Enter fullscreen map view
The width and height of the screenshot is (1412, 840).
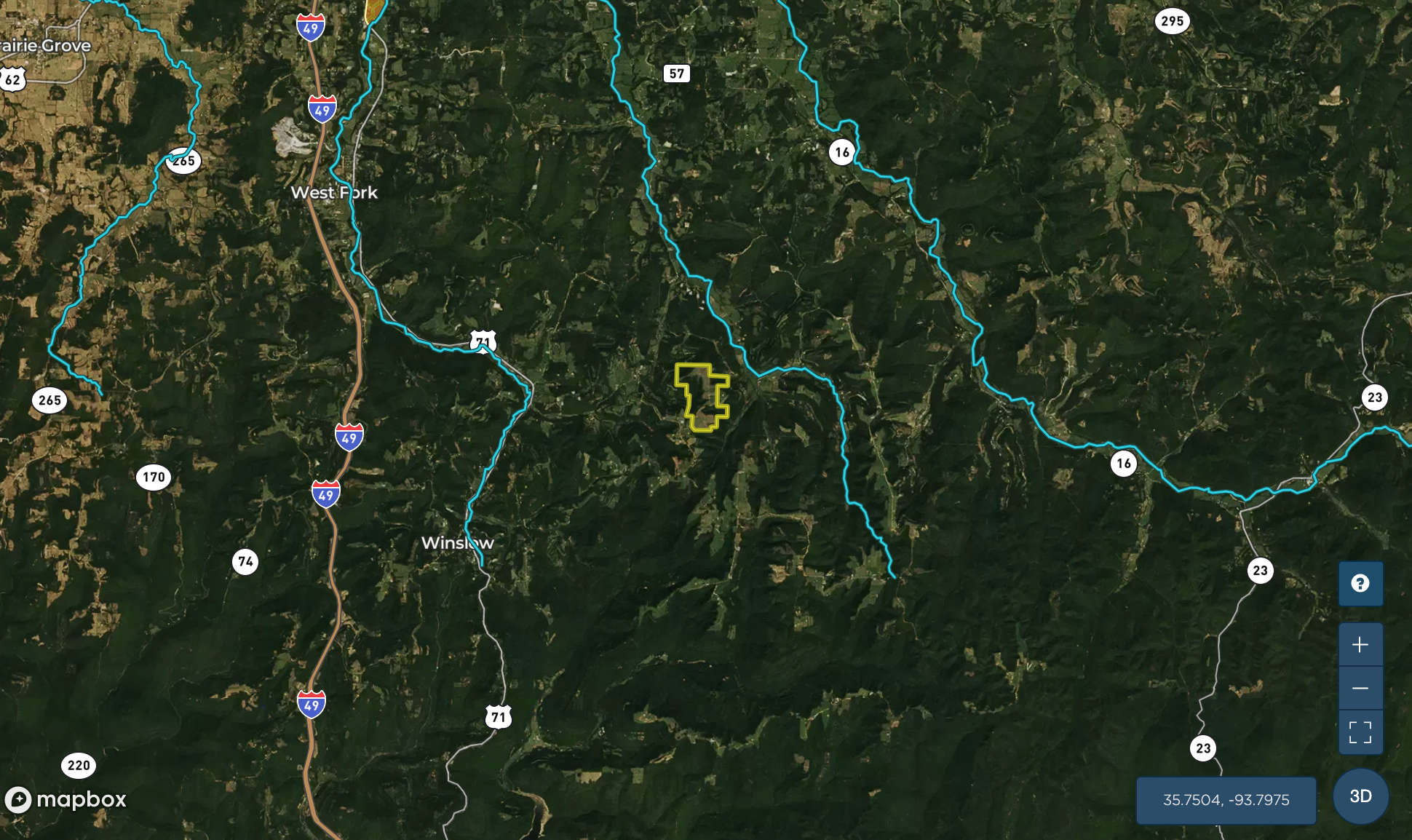(1360, 732)
